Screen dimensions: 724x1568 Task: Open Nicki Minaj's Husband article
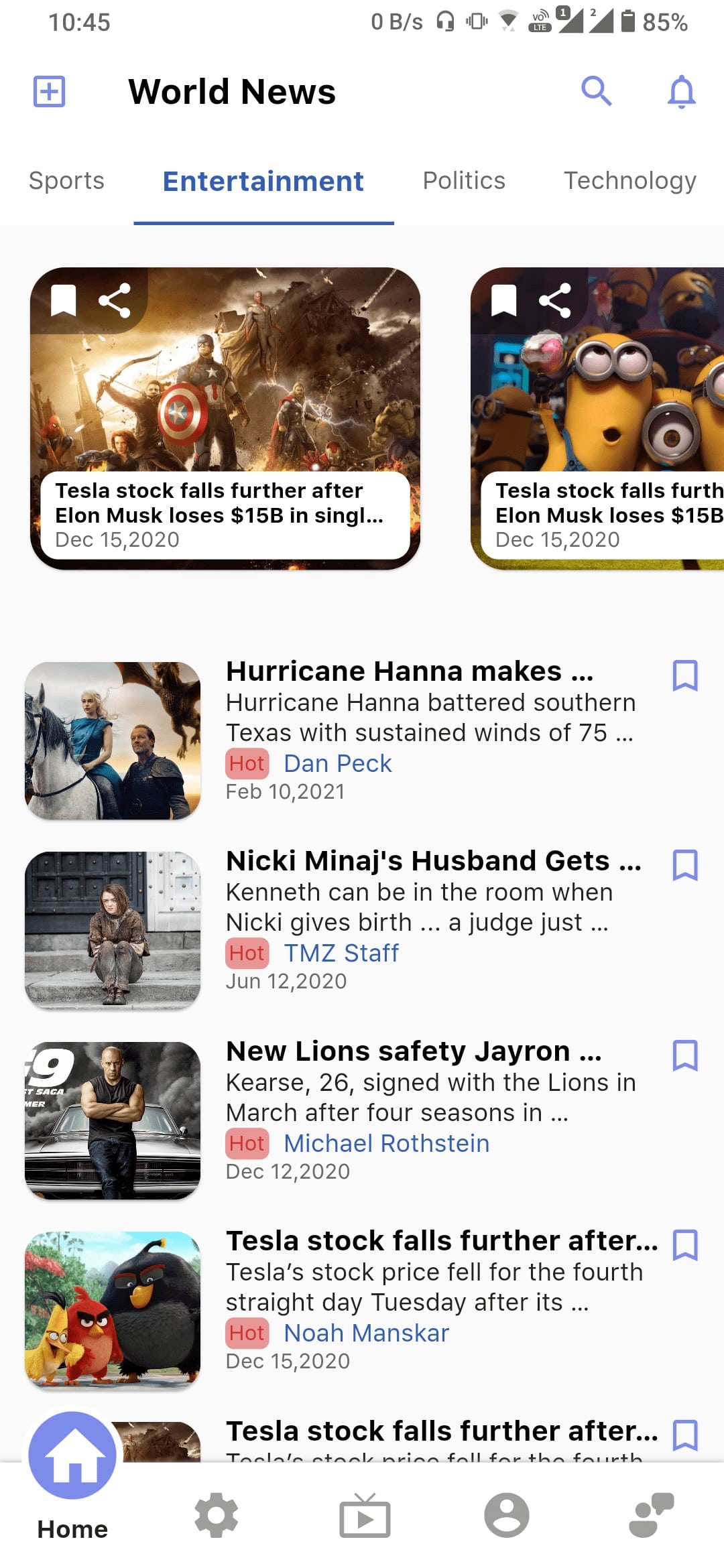[432, 862]
